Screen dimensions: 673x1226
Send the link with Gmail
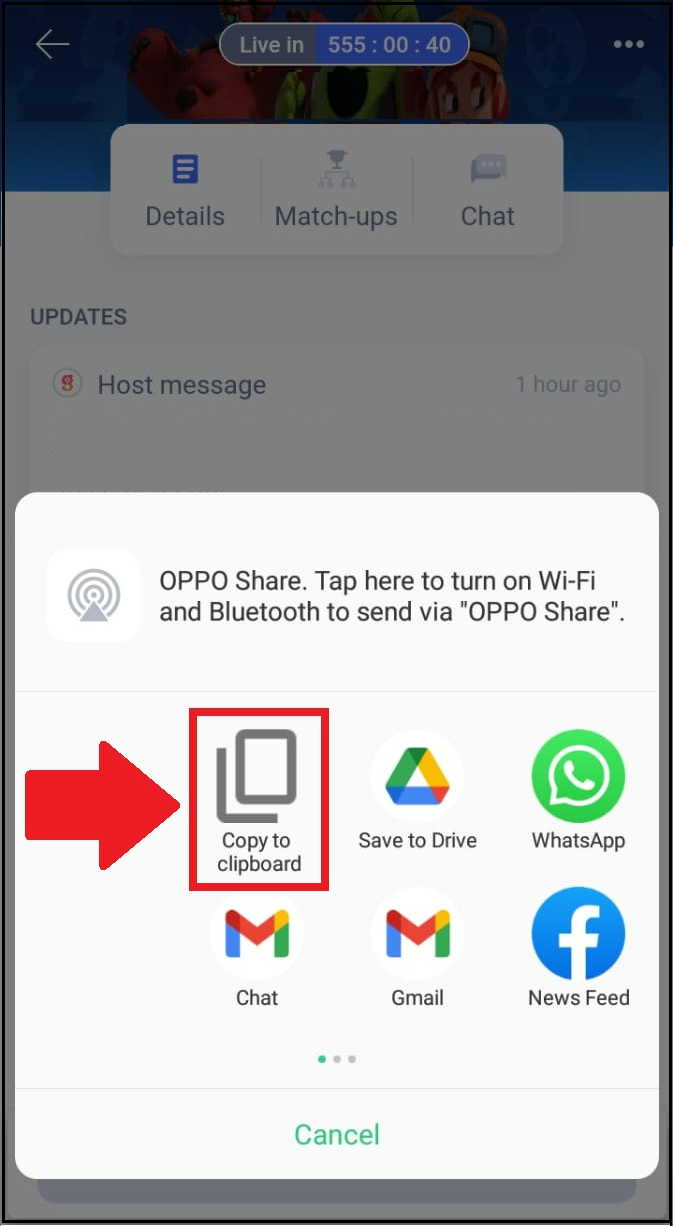[x=417, y=948]
